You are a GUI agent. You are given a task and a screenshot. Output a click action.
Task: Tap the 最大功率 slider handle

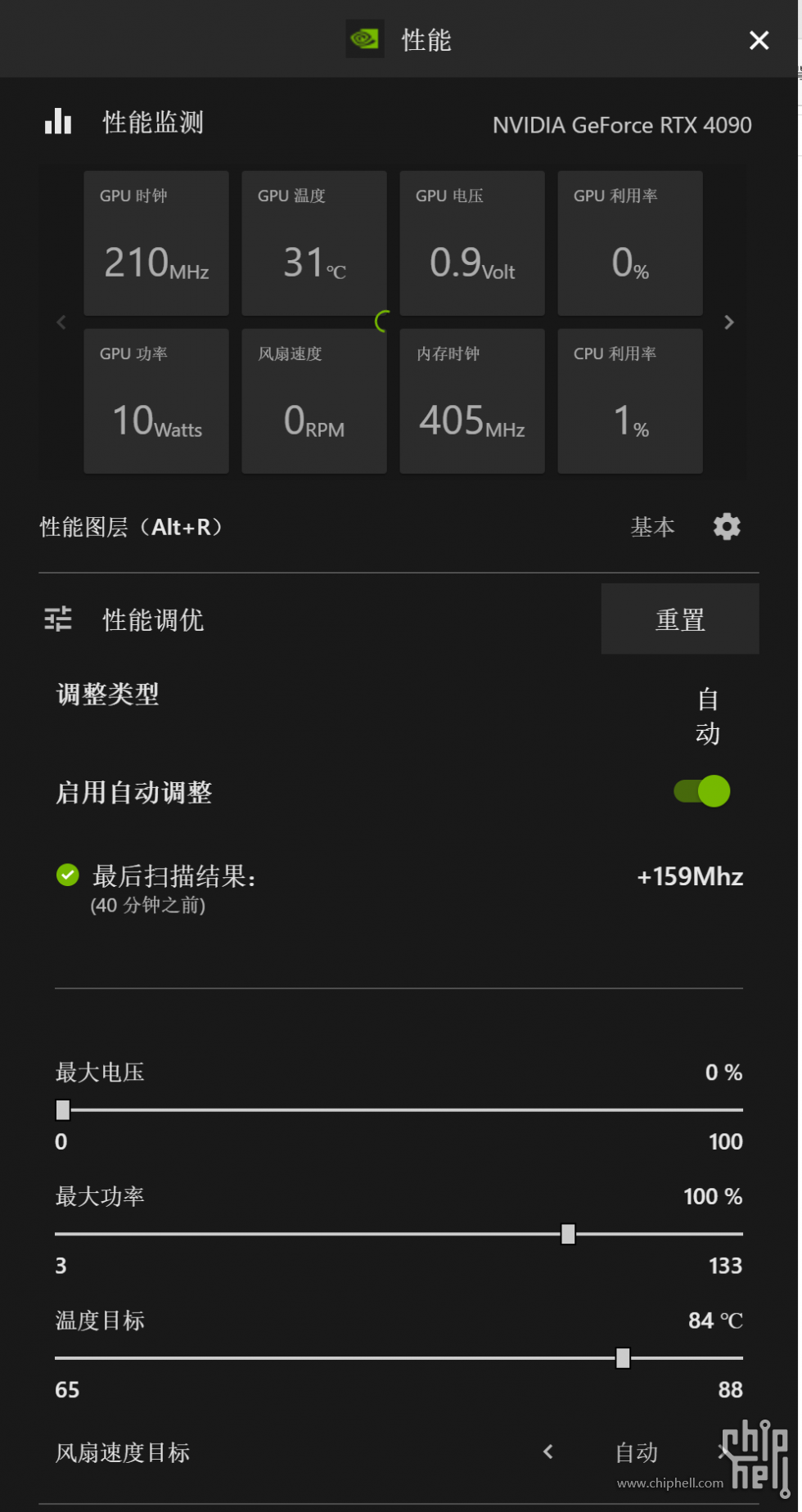pos(568,1234)
